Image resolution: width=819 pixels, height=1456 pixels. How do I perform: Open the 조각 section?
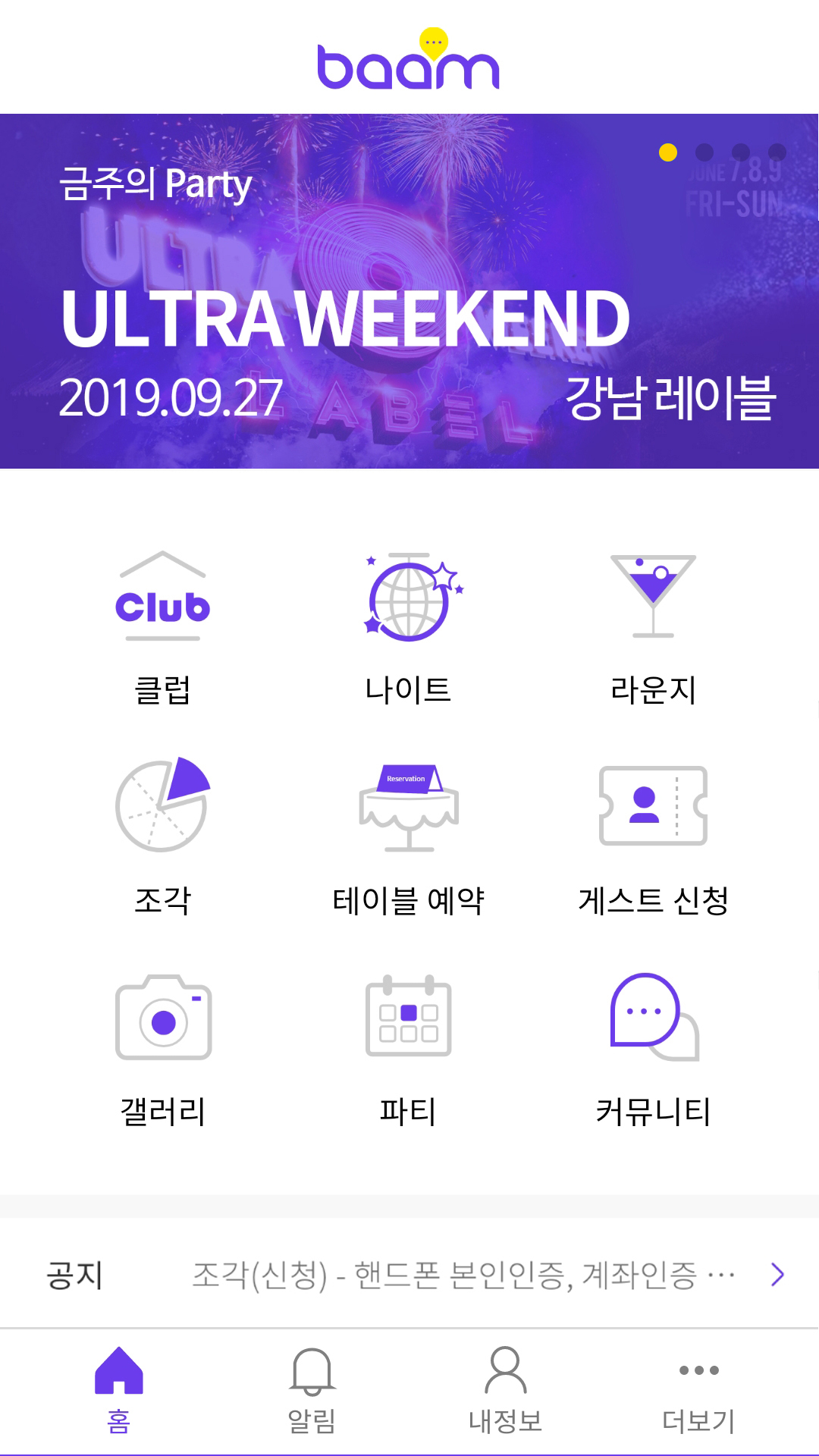pos(162,838)
